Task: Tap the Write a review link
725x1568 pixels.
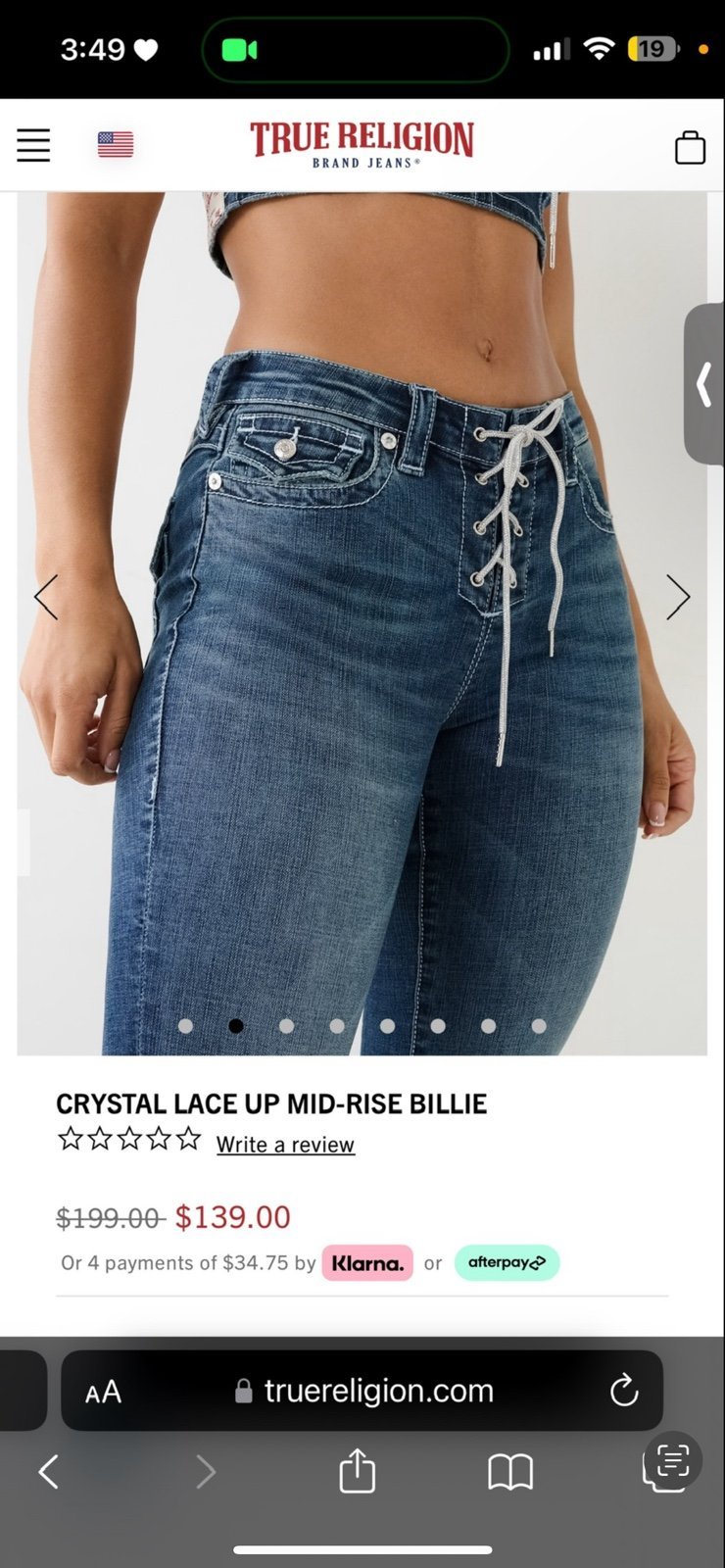Action: pos(285,1145)
